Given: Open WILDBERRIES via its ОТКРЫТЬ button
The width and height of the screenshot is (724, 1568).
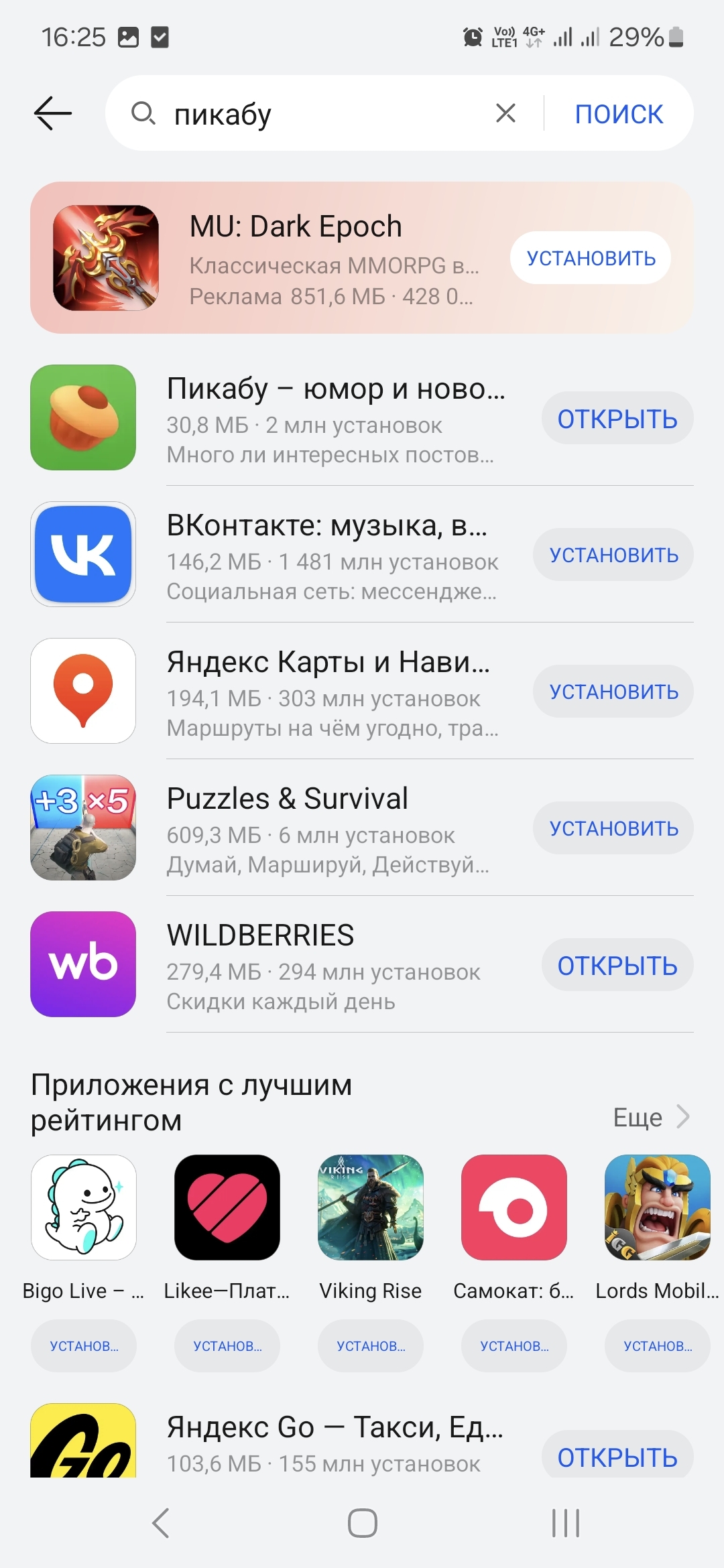Looking at the screenshot, I should (617, 965).
